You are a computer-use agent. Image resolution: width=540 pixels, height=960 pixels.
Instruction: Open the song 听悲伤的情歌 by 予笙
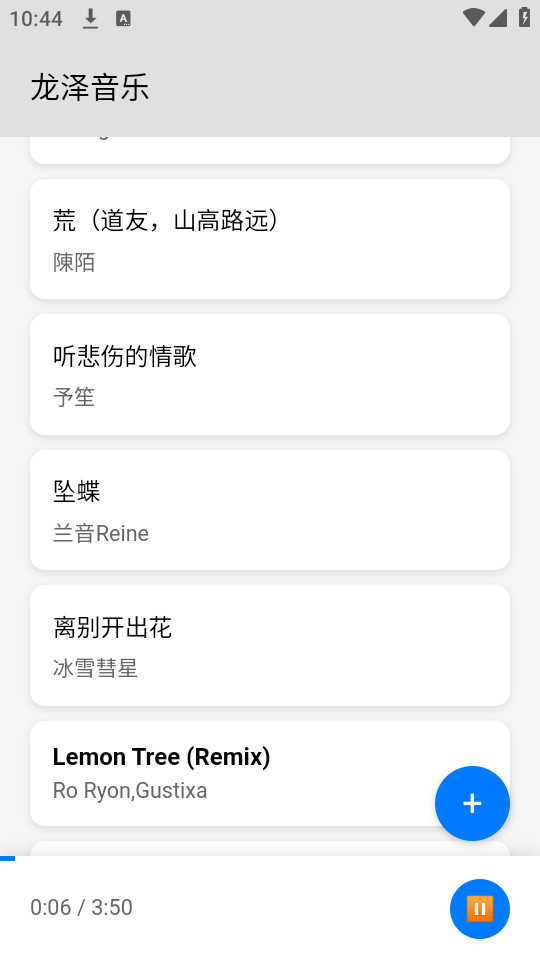point(270,375)
